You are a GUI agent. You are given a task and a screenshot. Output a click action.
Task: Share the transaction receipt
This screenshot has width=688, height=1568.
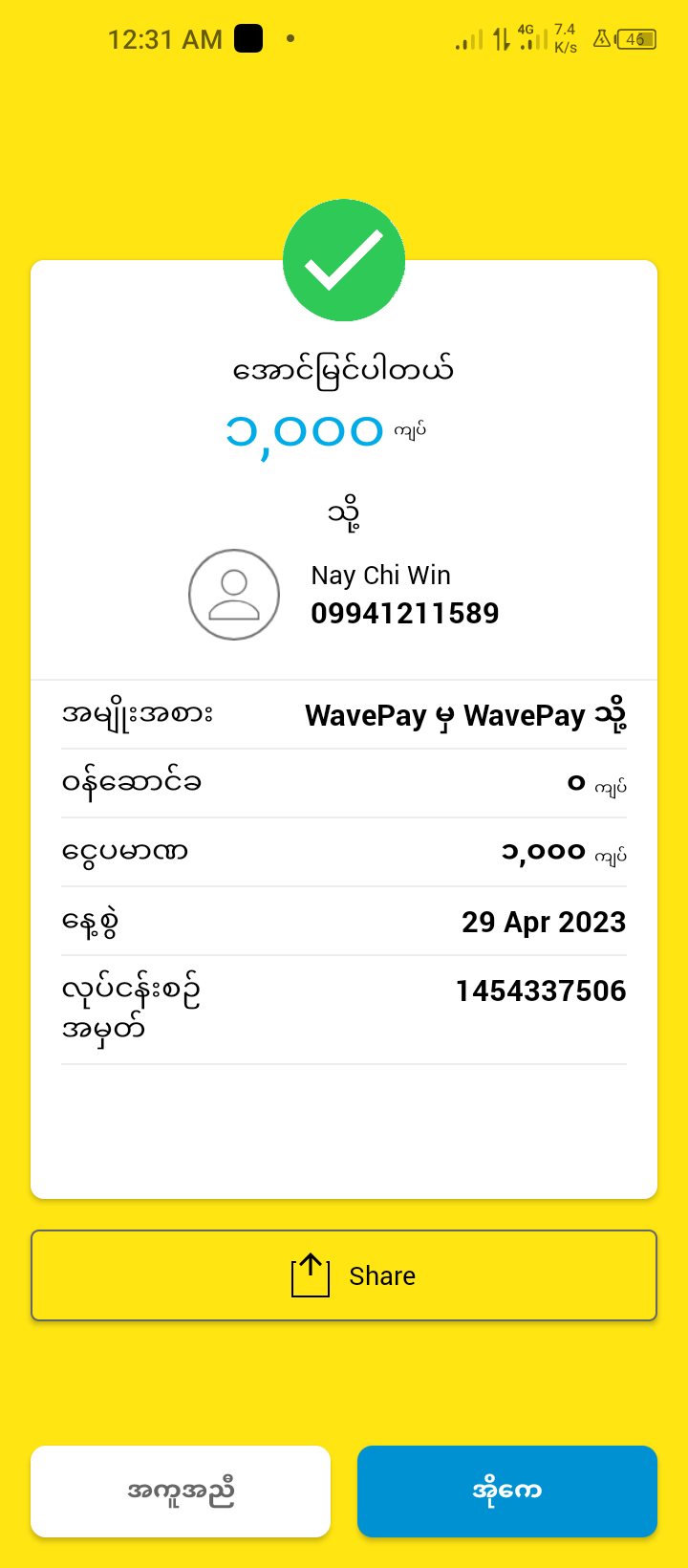coord(344,1275)
